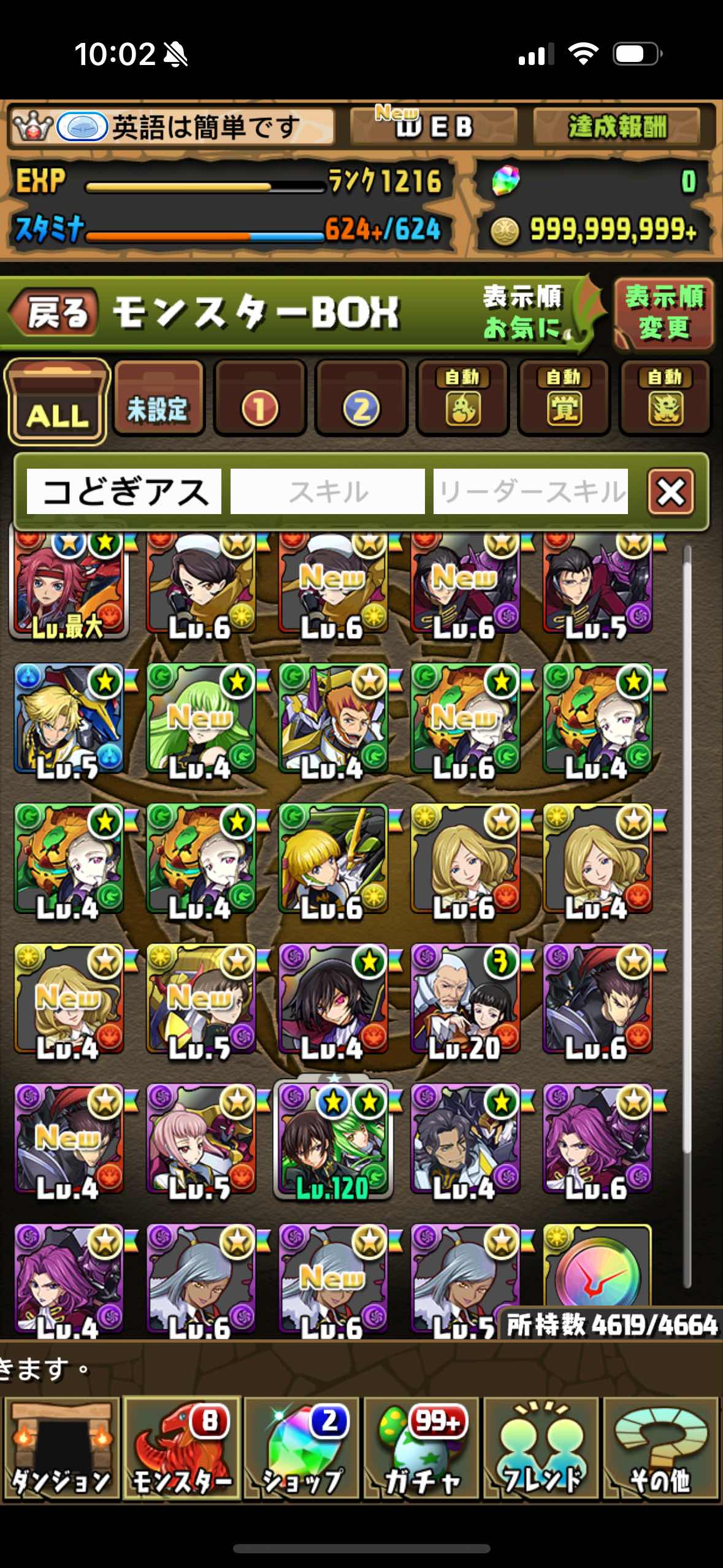Switch to box folder tab 1
The image size is (723, 1568).
[x=259, y=400]
